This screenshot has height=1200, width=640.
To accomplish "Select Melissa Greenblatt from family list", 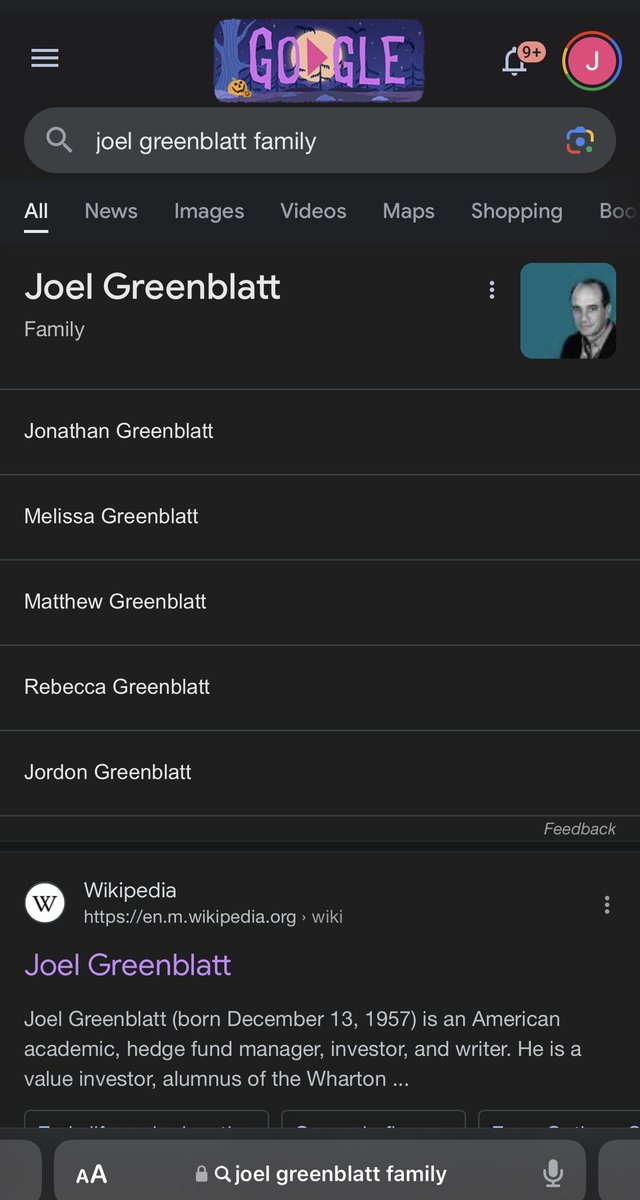I will click(x=111, y=516).
